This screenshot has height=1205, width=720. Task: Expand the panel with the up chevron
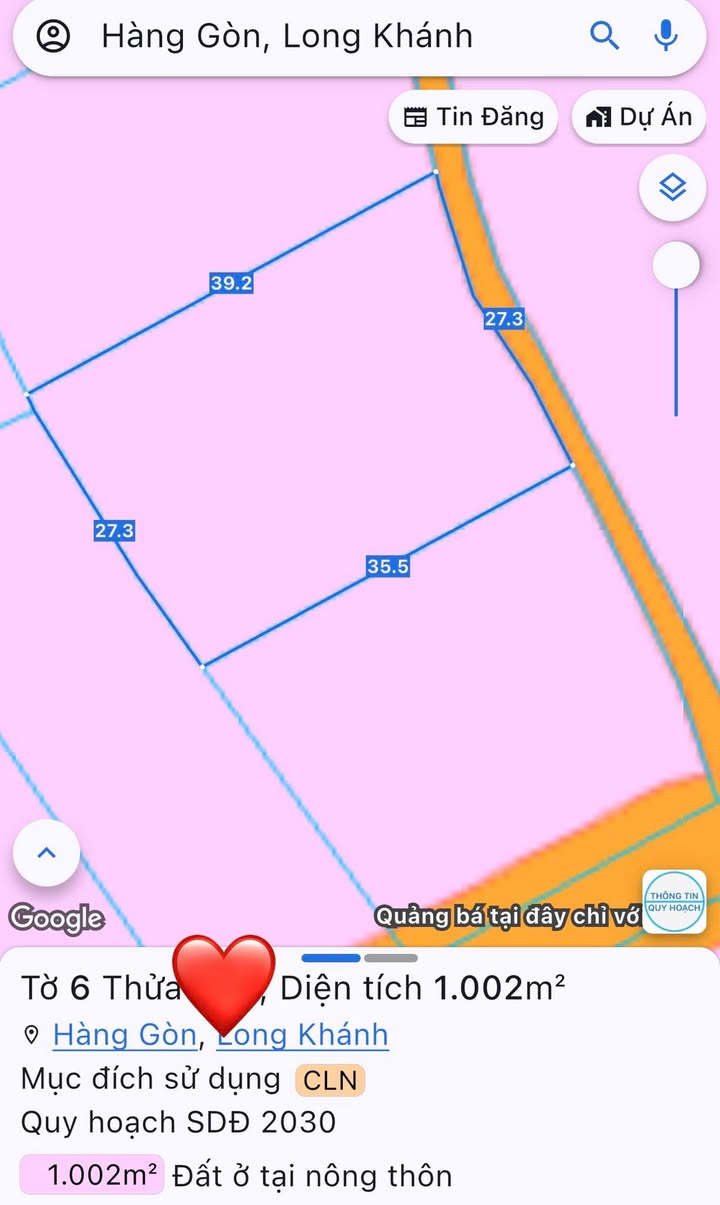pyautogui.click(x=46, y=853)
